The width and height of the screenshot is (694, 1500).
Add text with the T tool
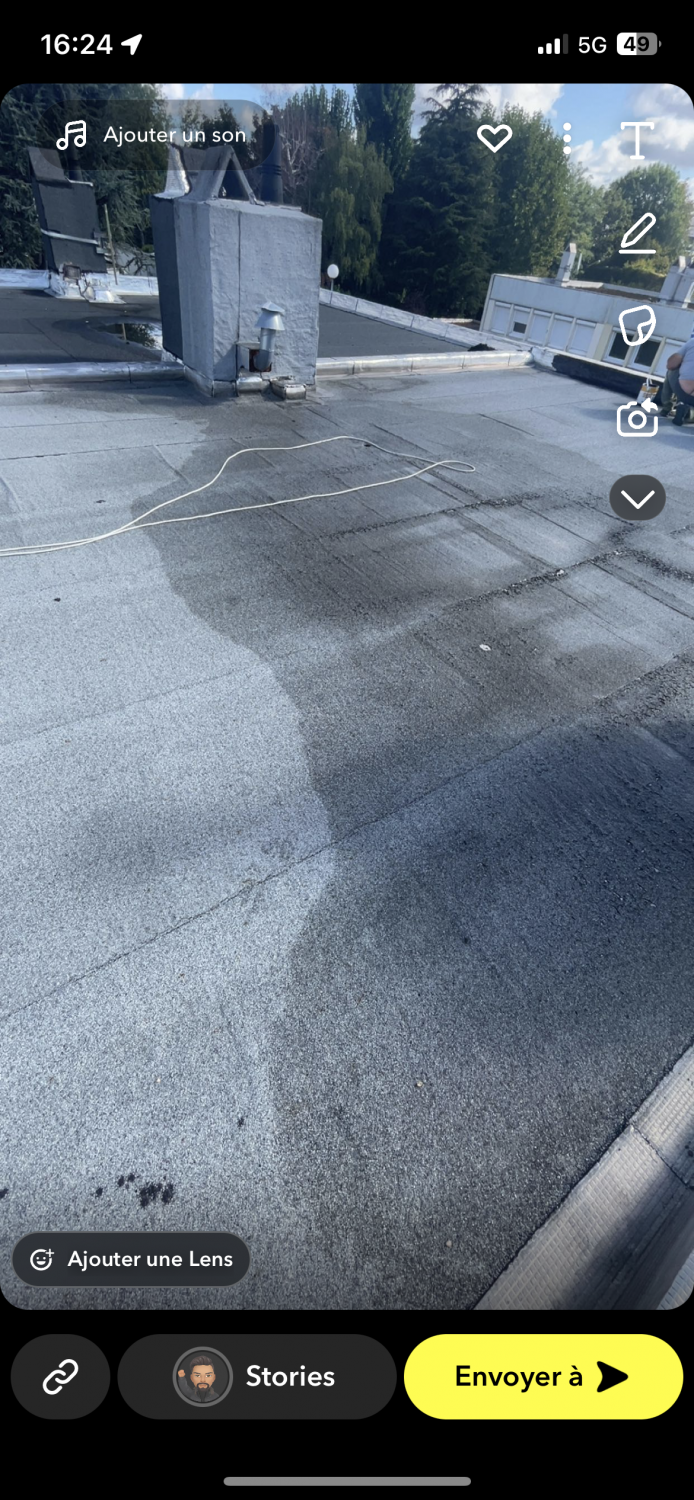click(637, 140)
